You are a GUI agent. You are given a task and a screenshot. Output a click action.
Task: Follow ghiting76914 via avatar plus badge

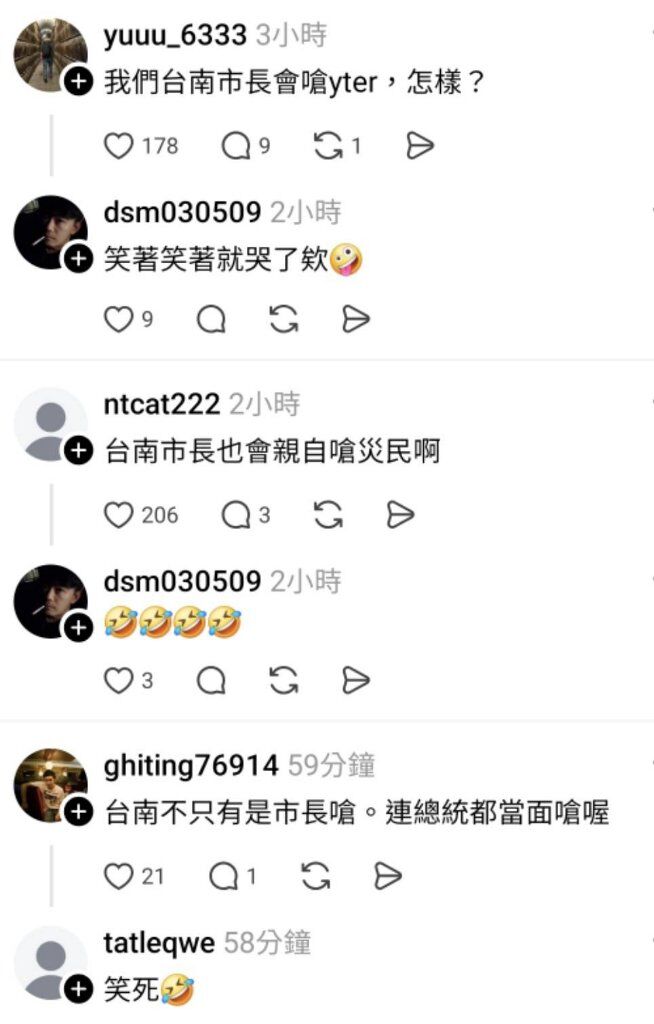click(78, 813)
